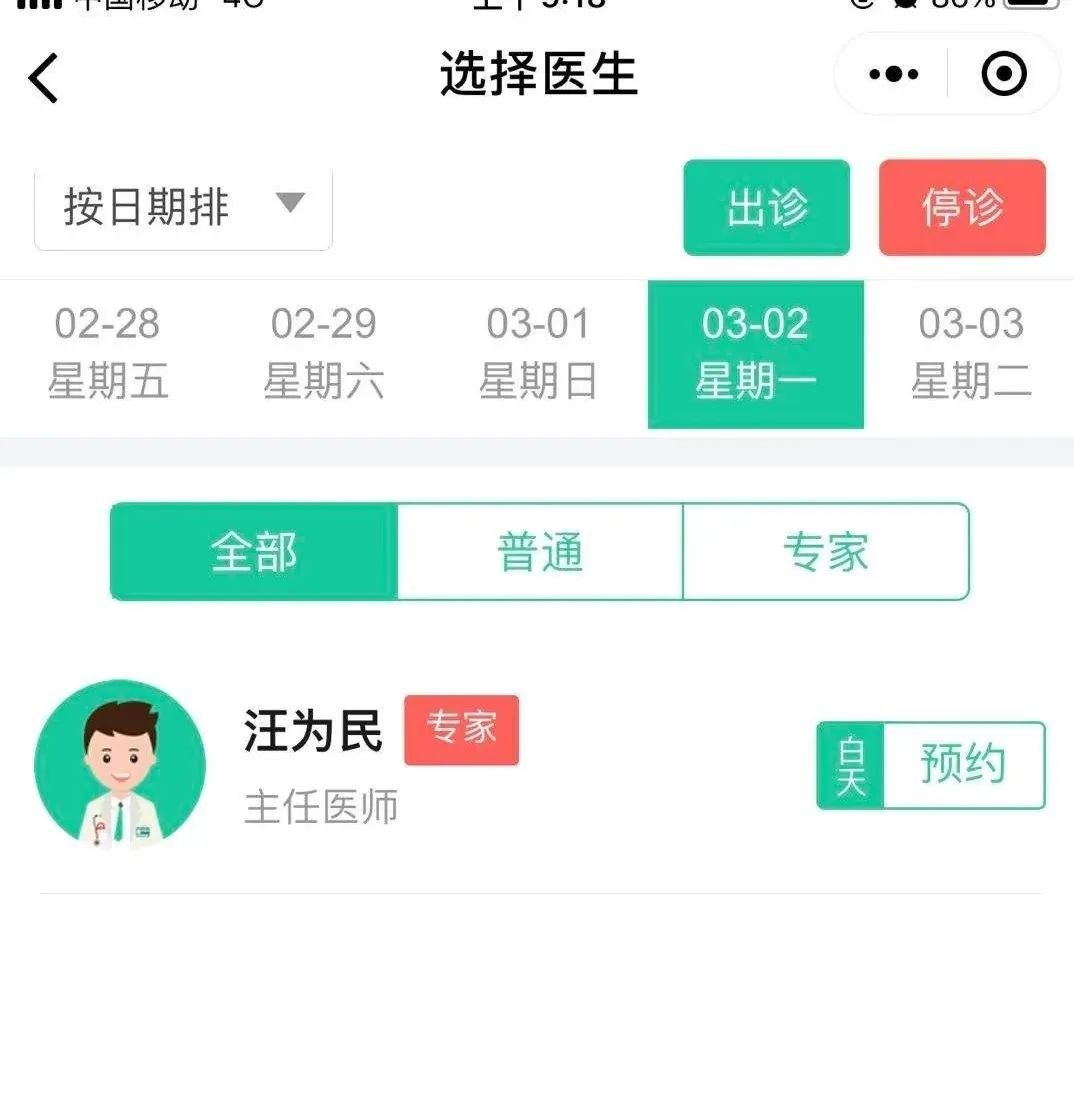The height and width of the screenshot is (1116, 1074).
Task: Switch to the 全部 segment
Action: pyautogui.click(x=254, y=552)
